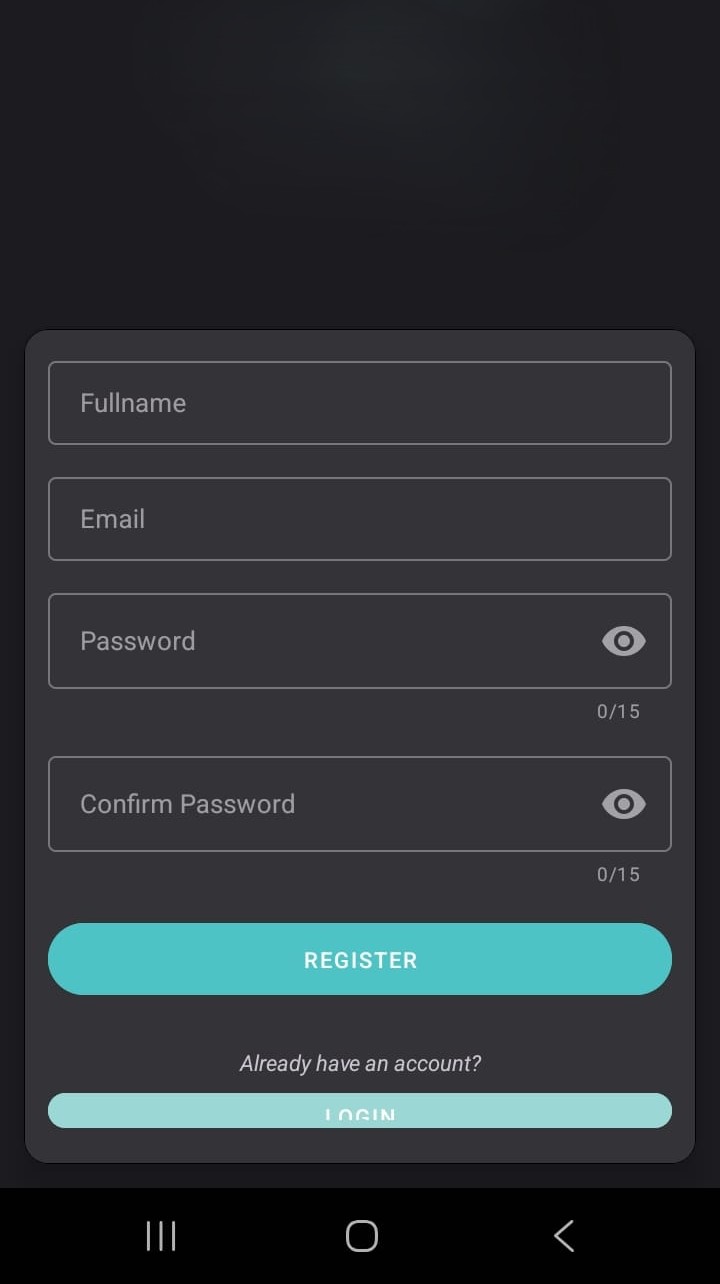
Task: Tap the Back arrow in the navigation bar
Action: [x=562, y=1235]
